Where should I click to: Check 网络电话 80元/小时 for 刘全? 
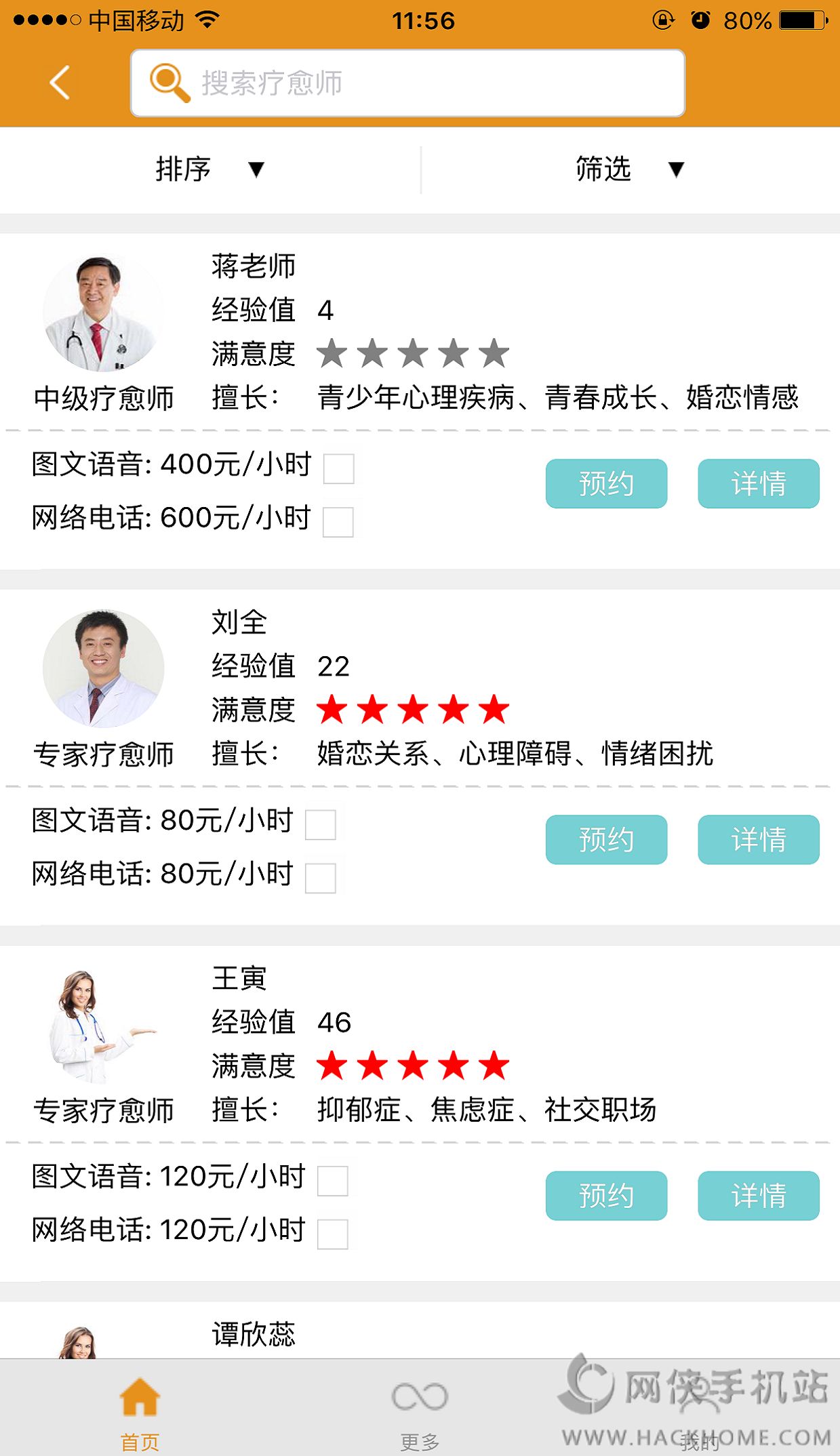(321, 878)
